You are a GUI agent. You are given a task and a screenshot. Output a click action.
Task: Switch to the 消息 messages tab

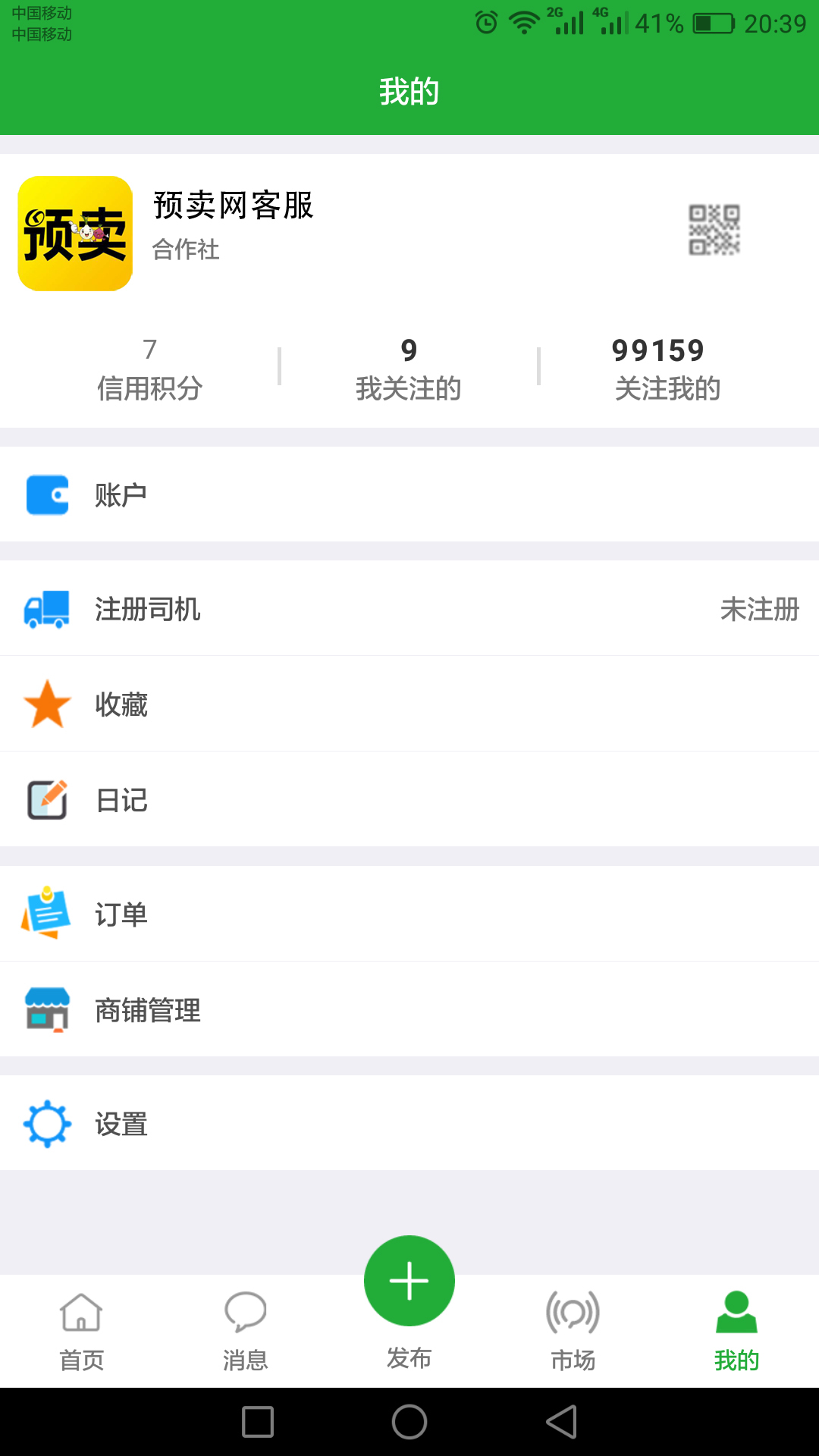245,1332
